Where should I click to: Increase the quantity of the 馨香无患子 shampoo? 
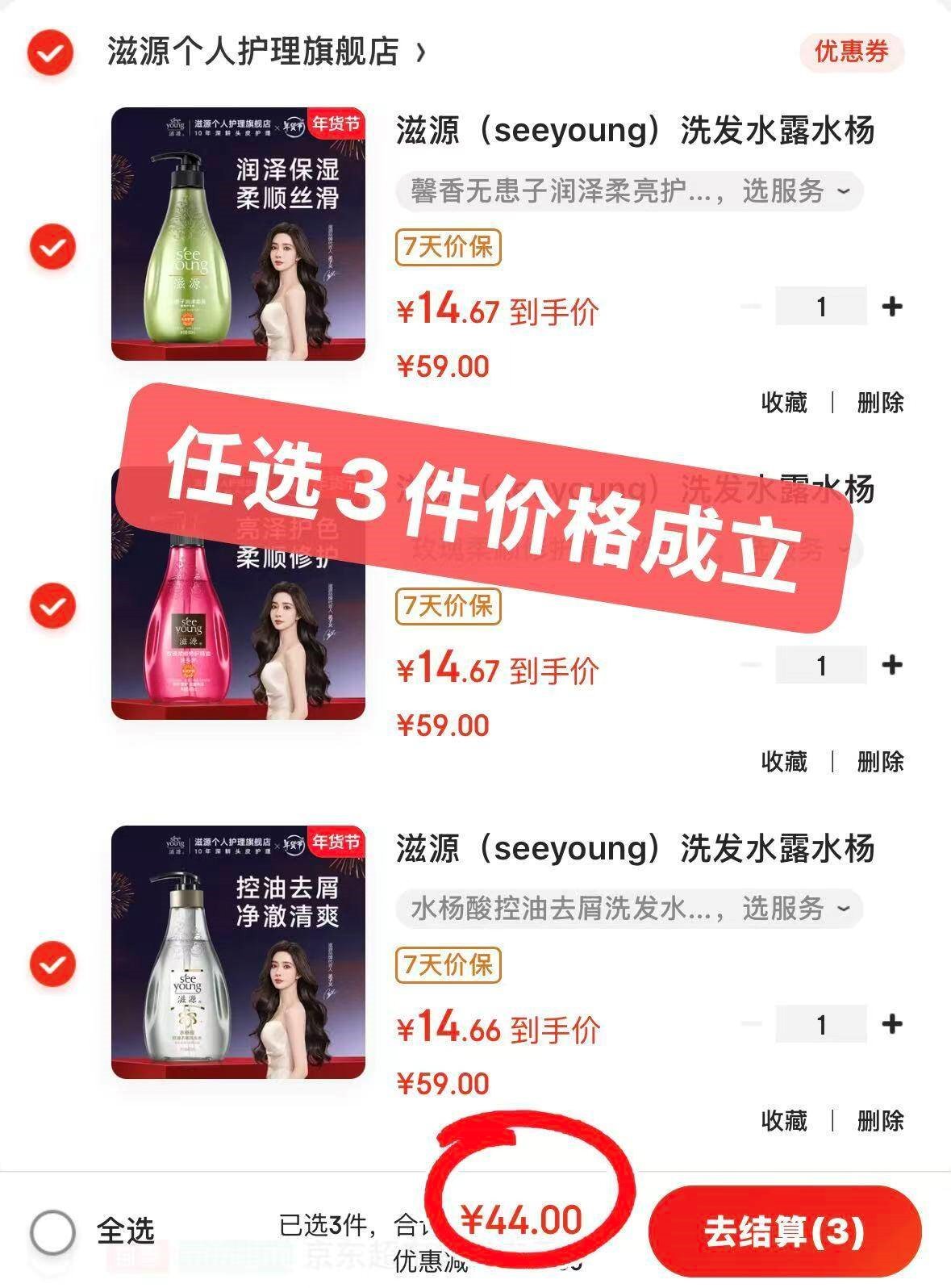(892, 307)
